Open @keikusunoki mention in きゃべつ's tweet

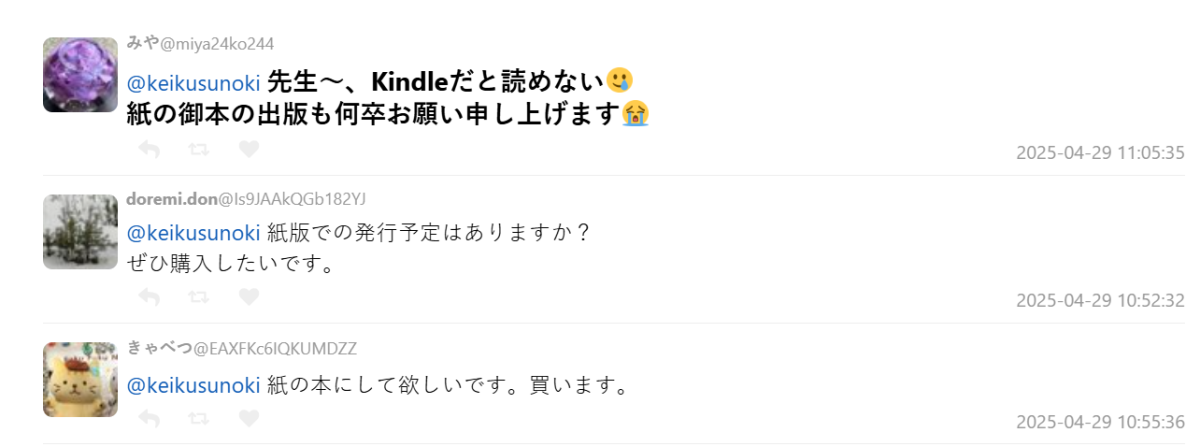[194, 385]
